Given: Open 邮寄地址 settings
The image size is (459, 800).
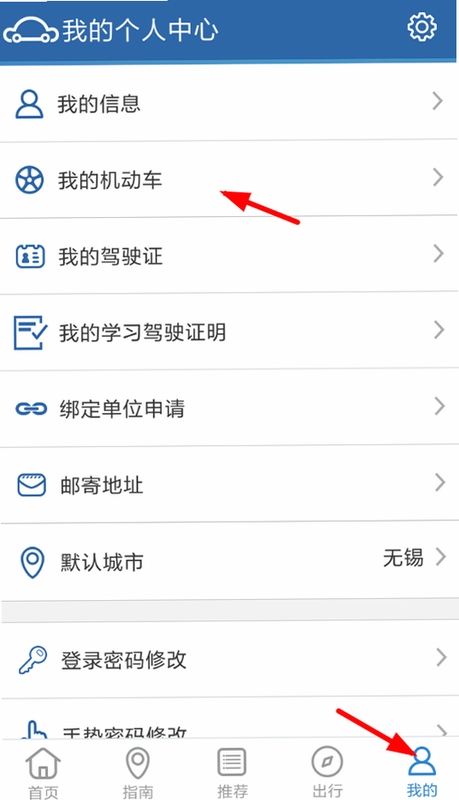Looking at the screenshot, I should 230,485.
